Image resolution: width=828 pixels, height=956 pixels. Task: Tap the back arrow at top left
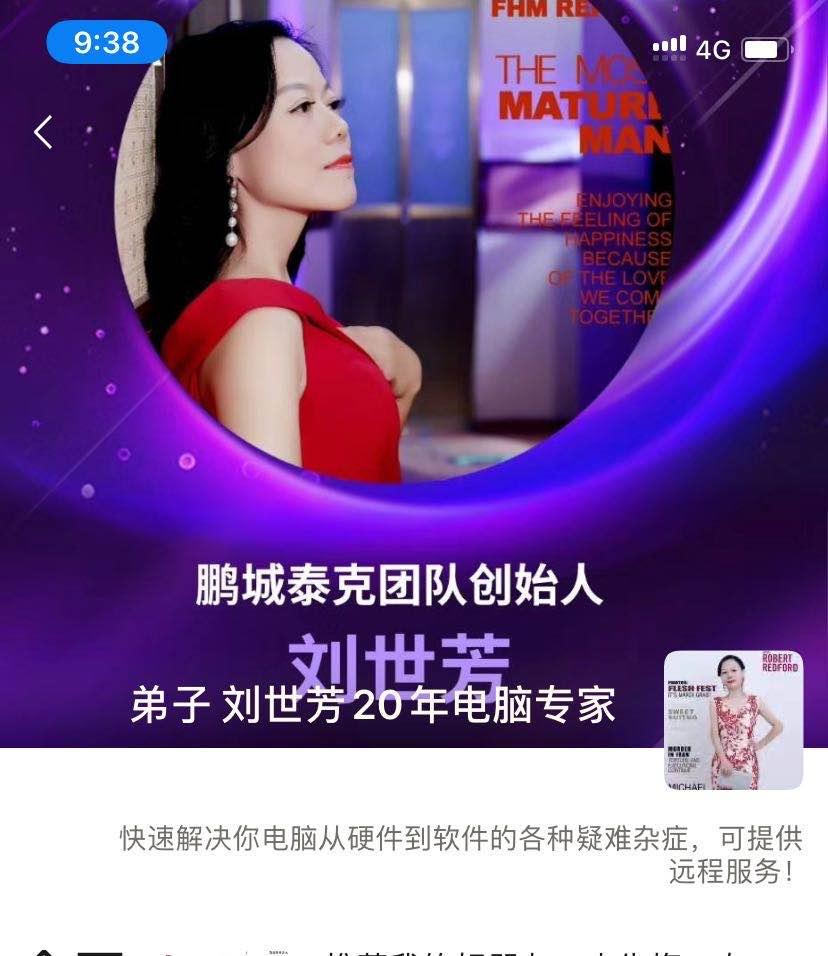click(x=42, y=131)
